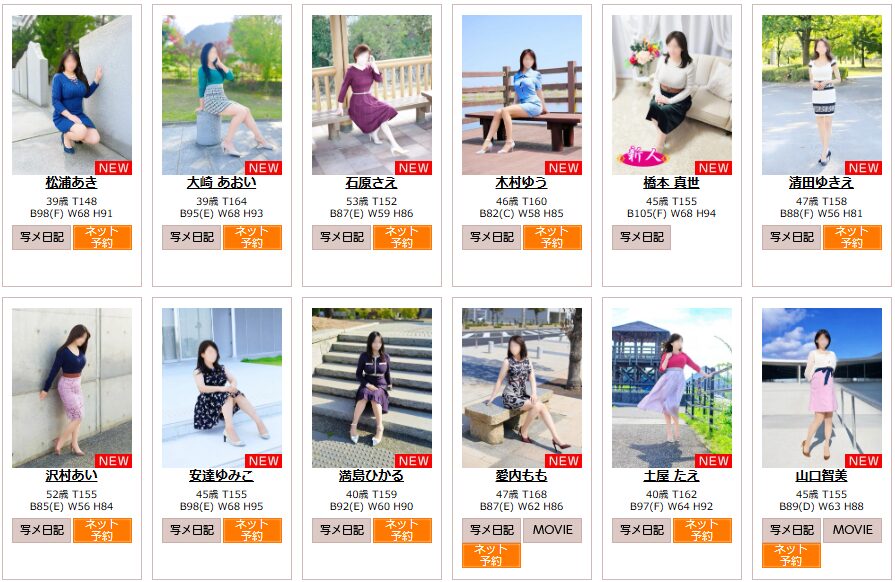This screenshot has height=582, width=895.
Task: Open 木村ゆう profile photo
Action: tap(521, 94)
